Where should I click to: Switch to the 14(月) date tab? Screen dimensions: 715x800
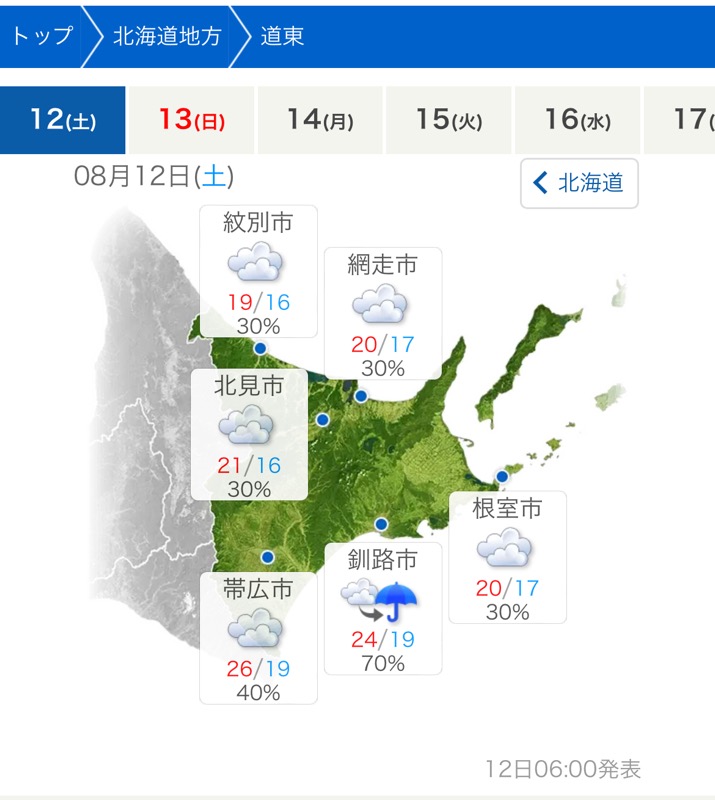(320, 120)
